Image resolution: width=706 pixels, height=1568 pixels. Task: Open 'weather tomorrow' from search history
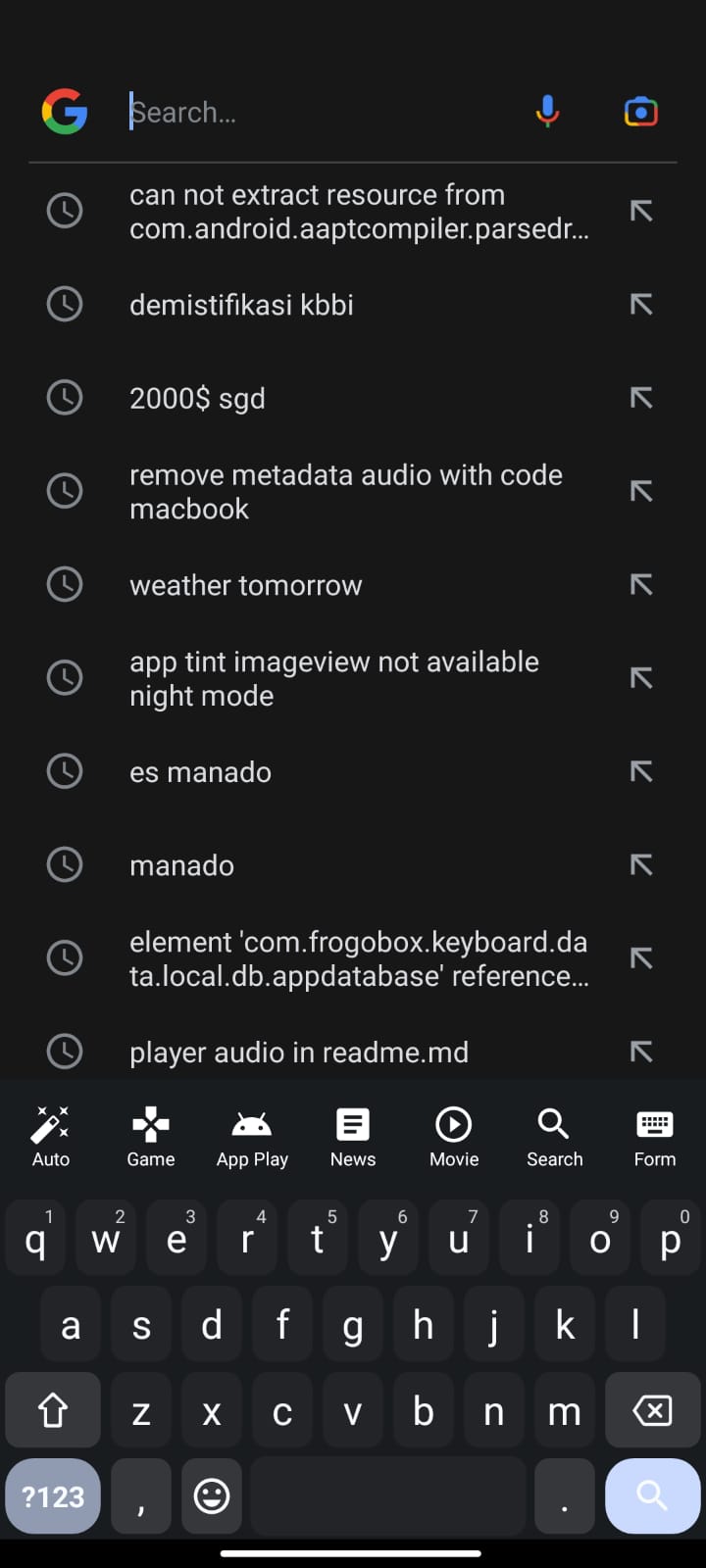pyautogui.click(x=245, y=585)
